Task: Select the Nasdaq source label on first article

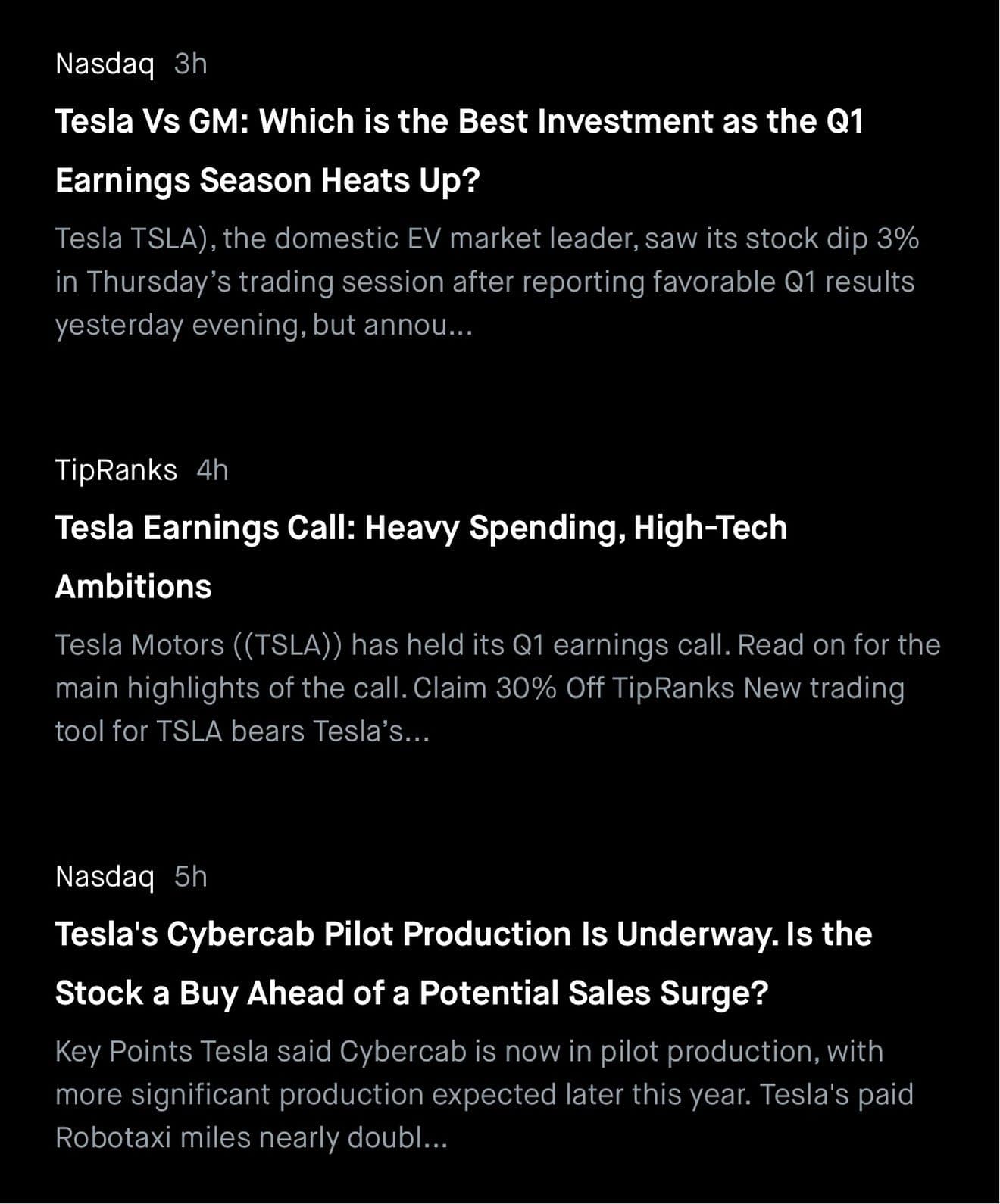Action: pos(105,64)
